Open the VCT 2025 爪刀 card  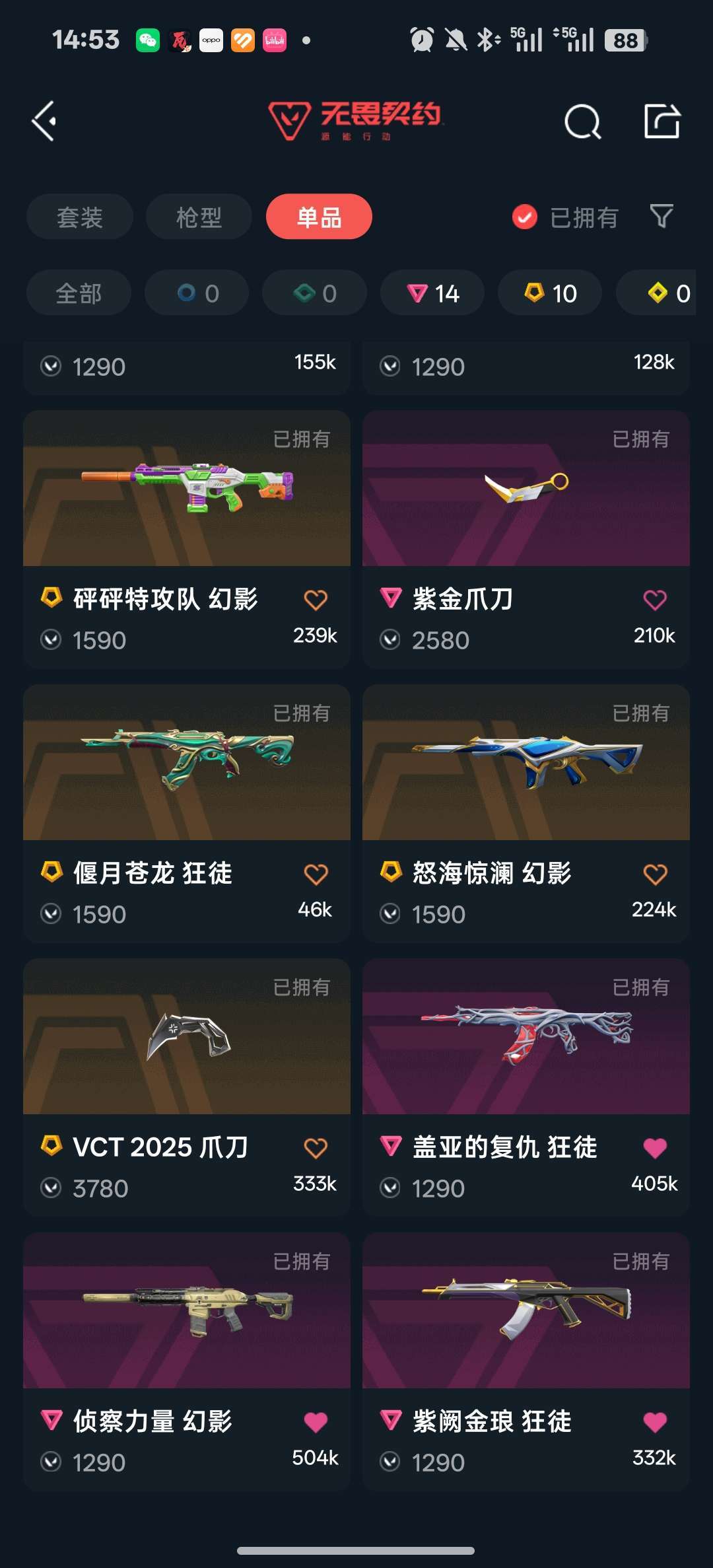pos(187,1088)
